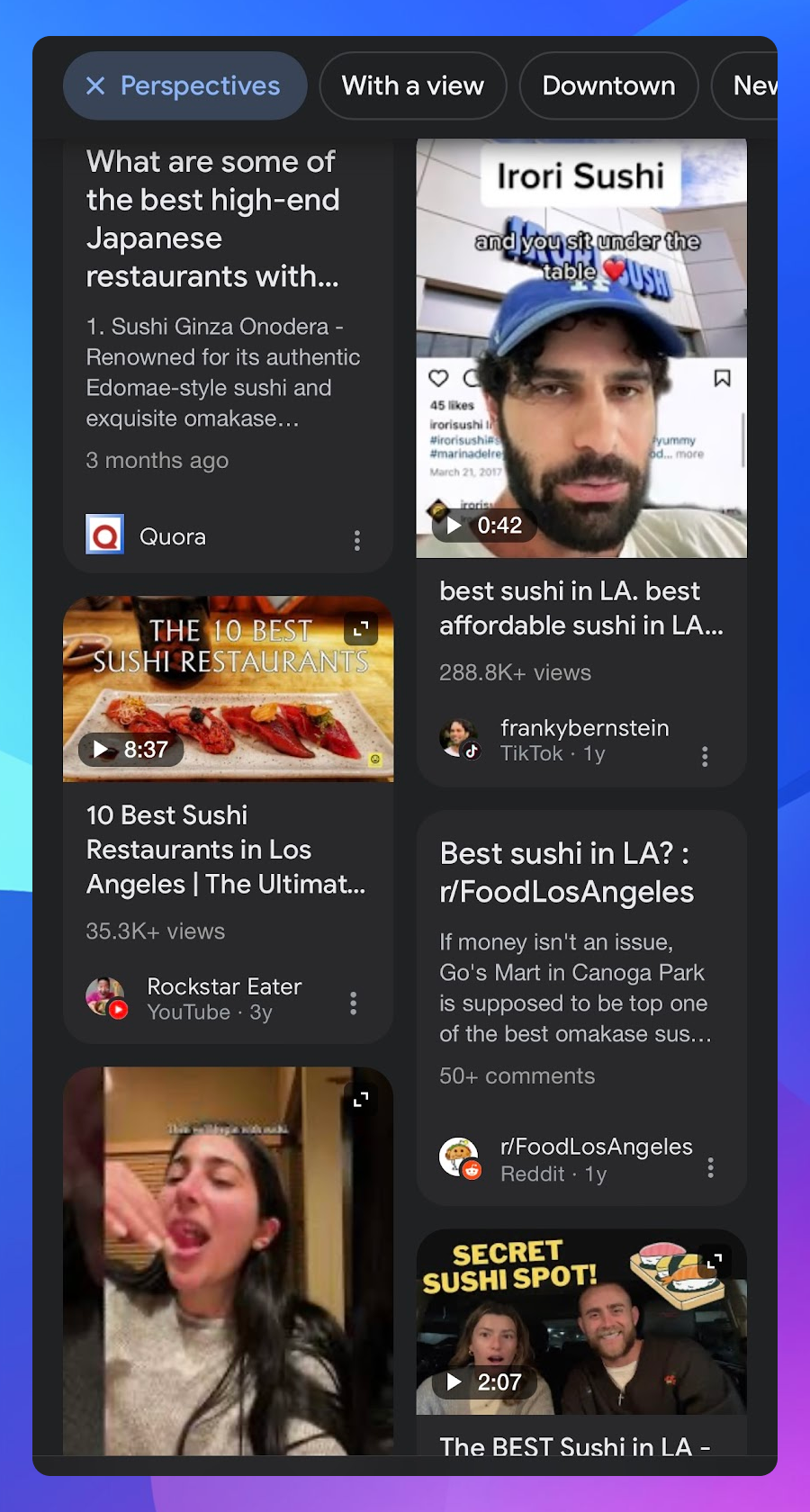Image resolution: width=810 pixels, height=1512 pixels.
Task: Select the With a view chip
Action: coord(413,85)
